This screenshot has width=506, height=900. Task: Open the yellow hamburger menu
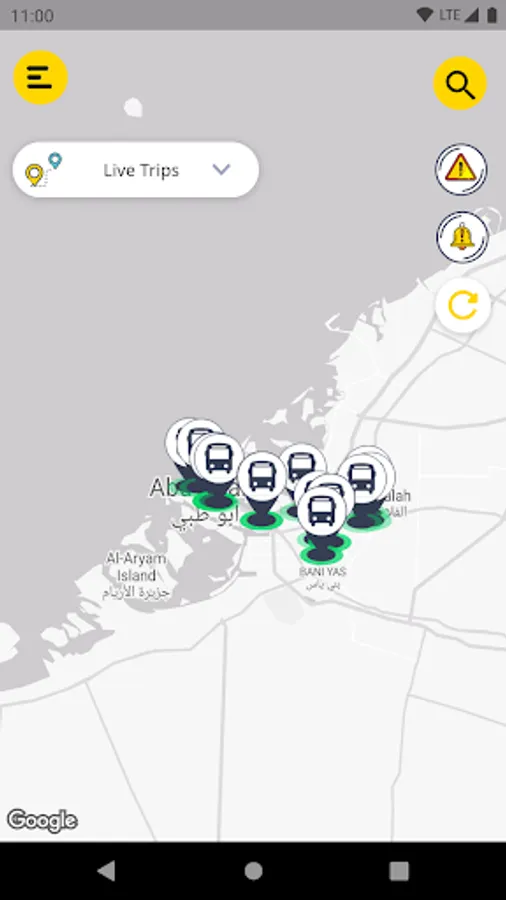[x=40, y=77]
